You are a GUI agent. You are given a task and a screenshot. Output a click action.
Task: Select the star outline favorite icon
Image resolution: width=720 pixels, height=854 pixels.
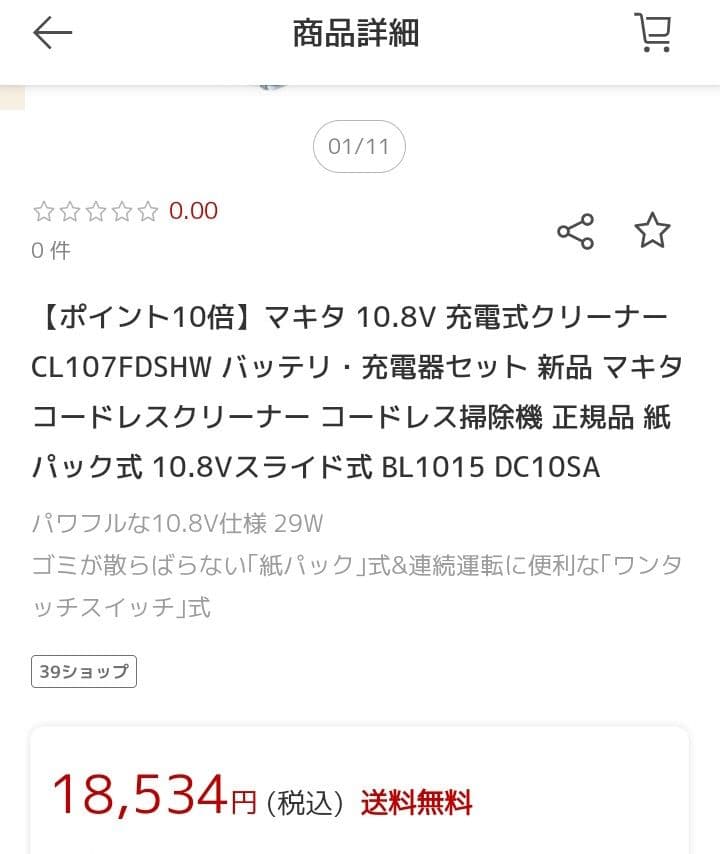point(652,232)
